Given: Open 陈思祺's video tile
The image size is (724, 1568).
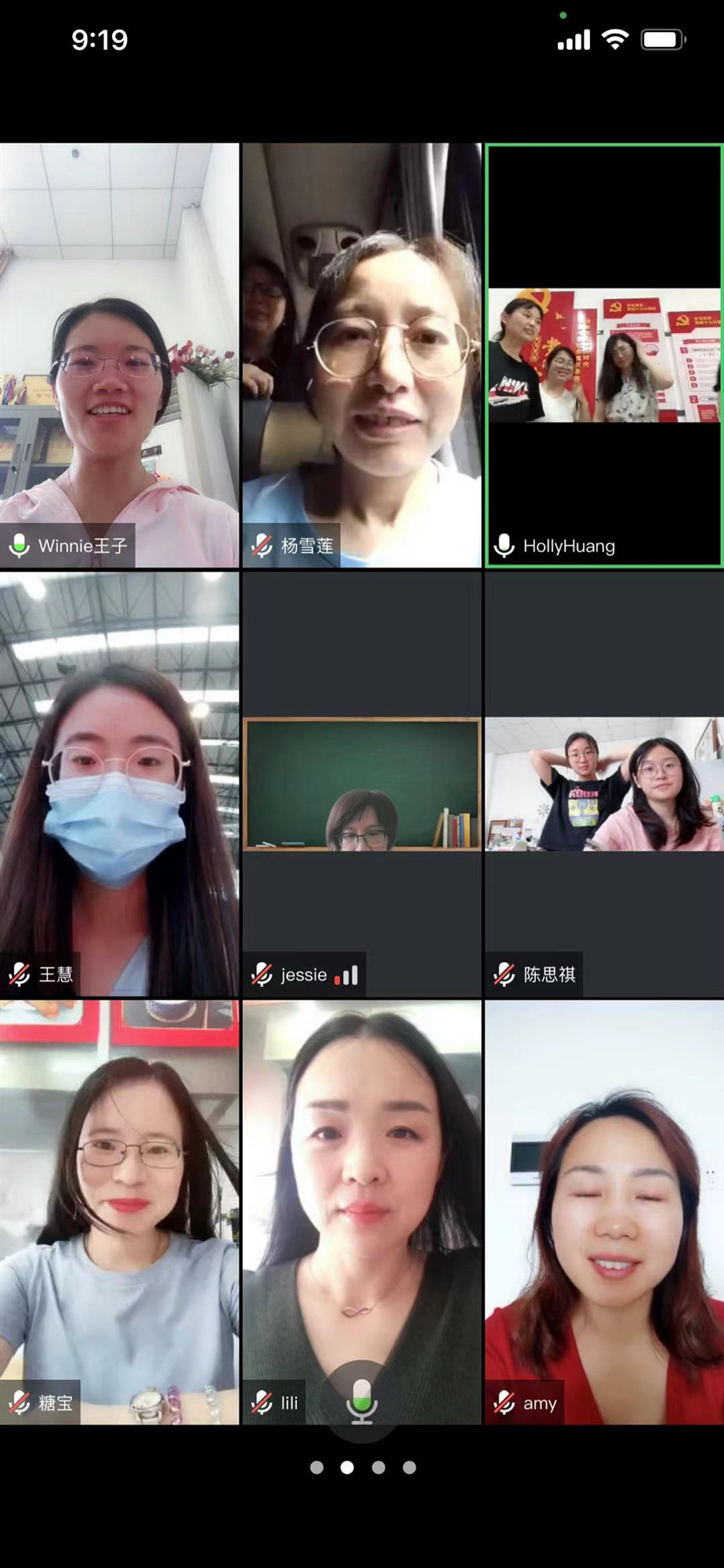Looking at the screenshot, I should [x=604, y=784].
